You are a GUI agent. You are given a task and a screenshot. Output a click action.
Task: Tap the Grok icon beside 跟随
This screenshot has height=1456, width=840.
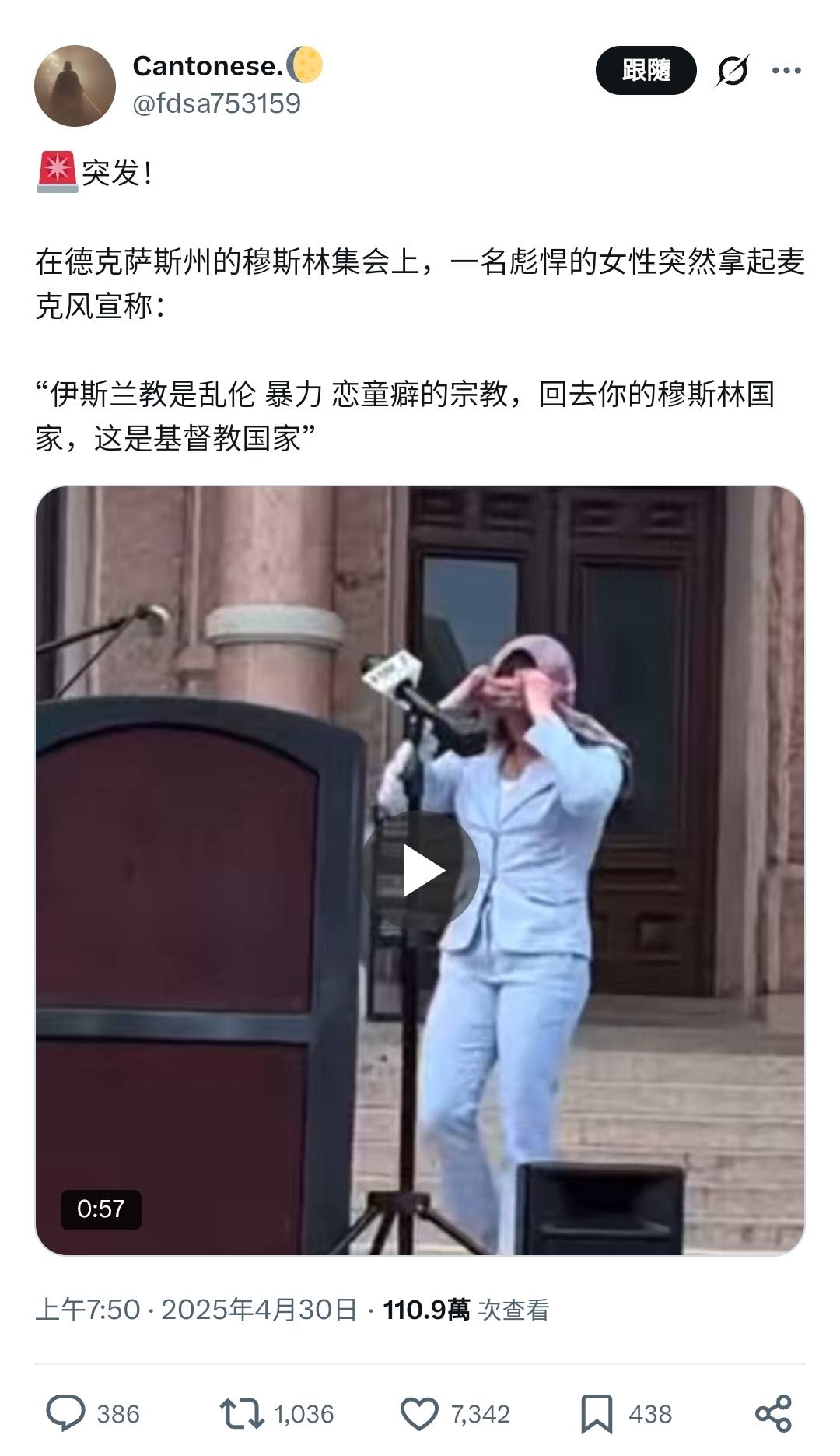click(732, 71)
